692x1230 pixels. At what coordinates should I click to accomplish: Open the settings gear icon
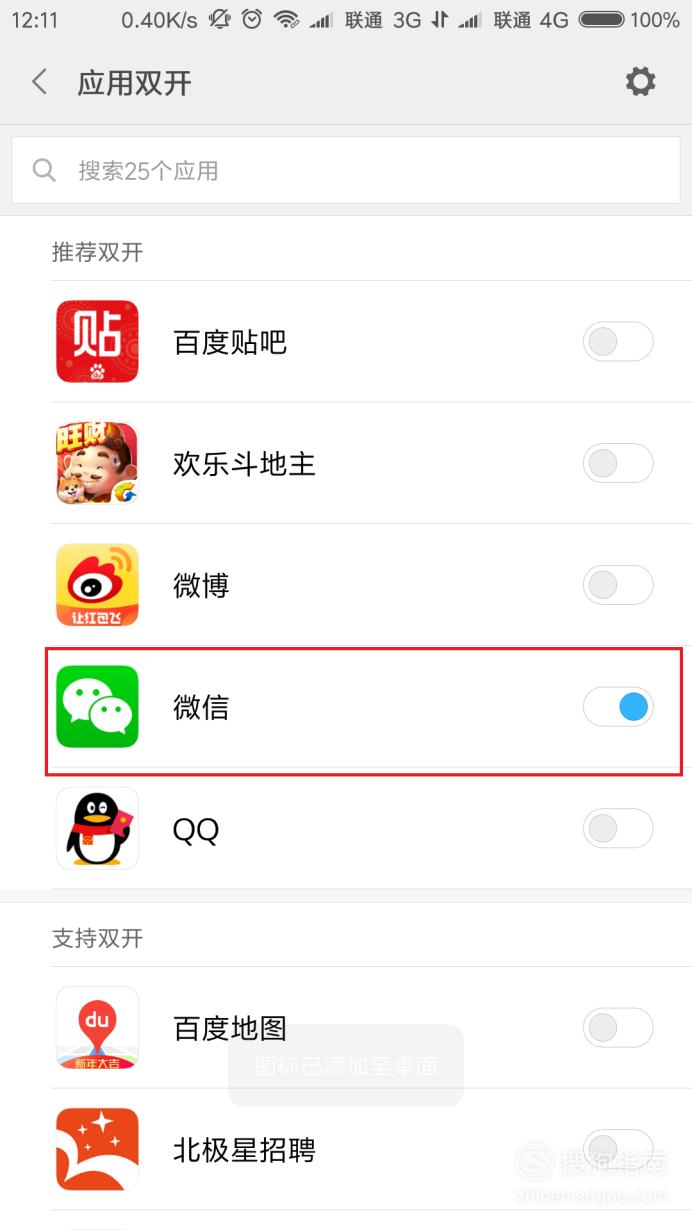(x=640, y=82)
